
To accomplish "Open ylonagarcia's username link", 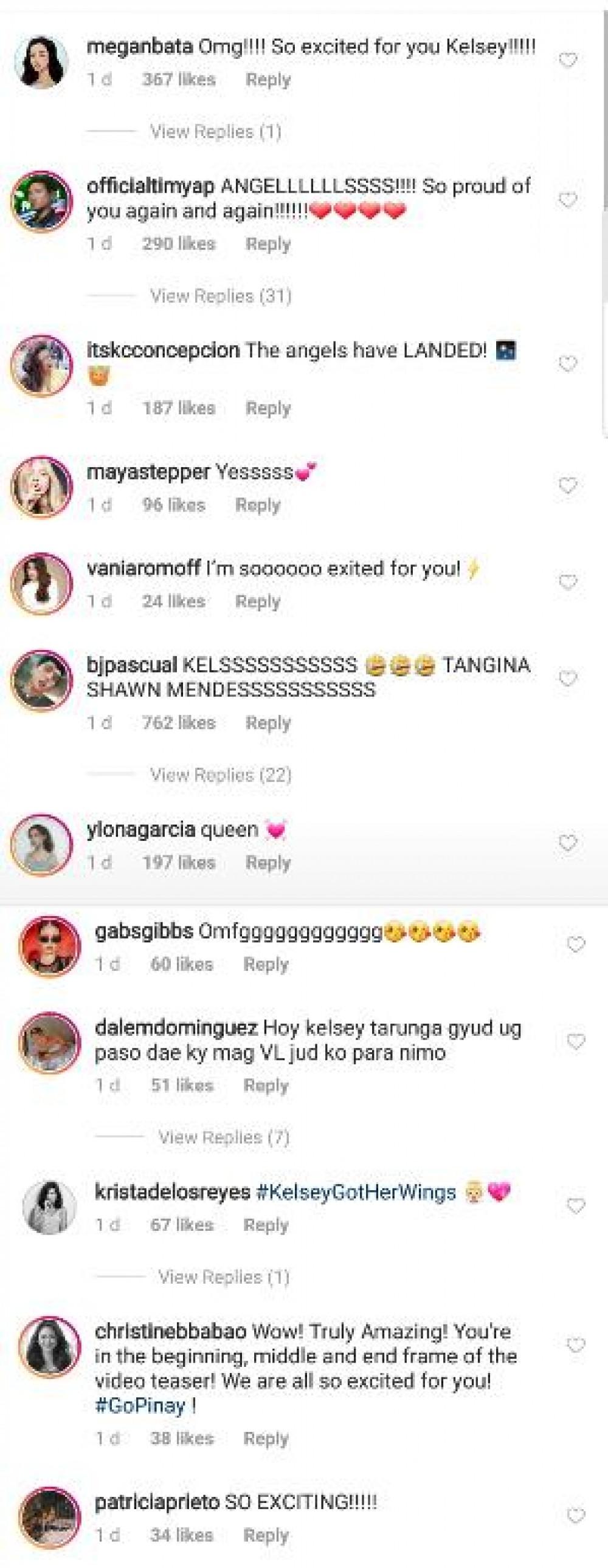I will pyautogui.click(x=140, y=830).
